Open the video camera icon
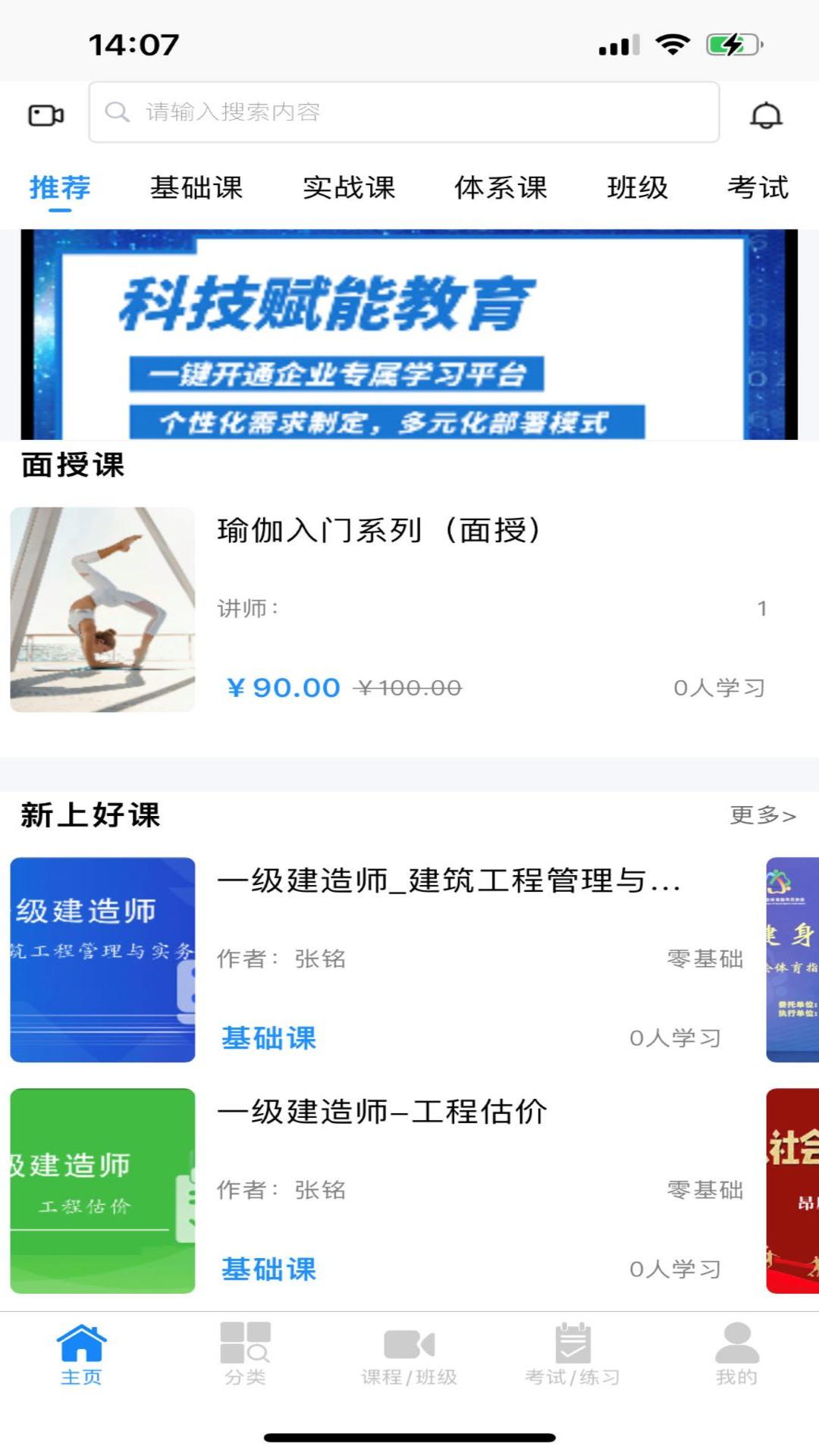This screenshot has height=1456, width=819. [45, 115]
